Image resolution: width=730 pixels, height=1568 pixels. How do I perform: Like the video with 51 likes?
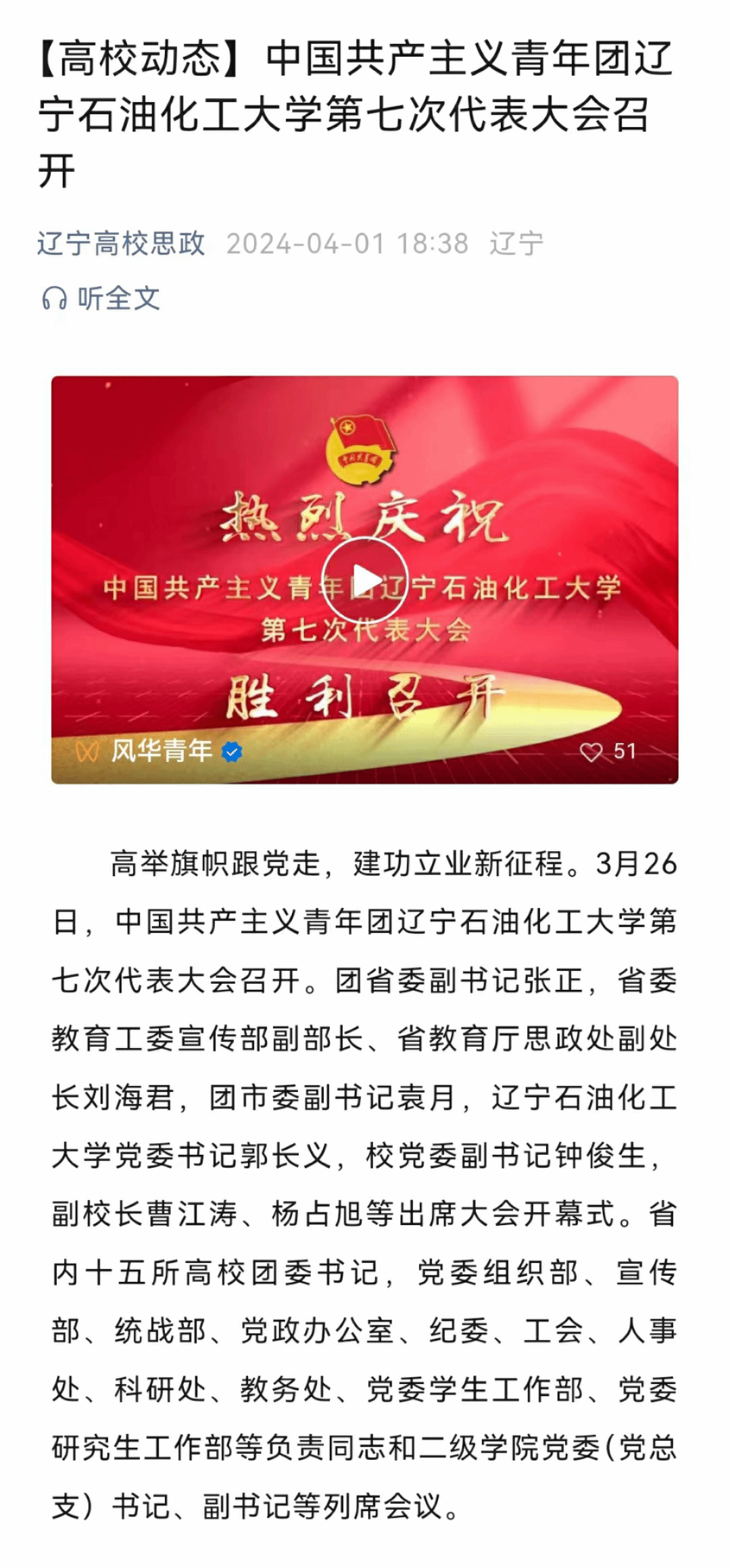coord(592,752)
